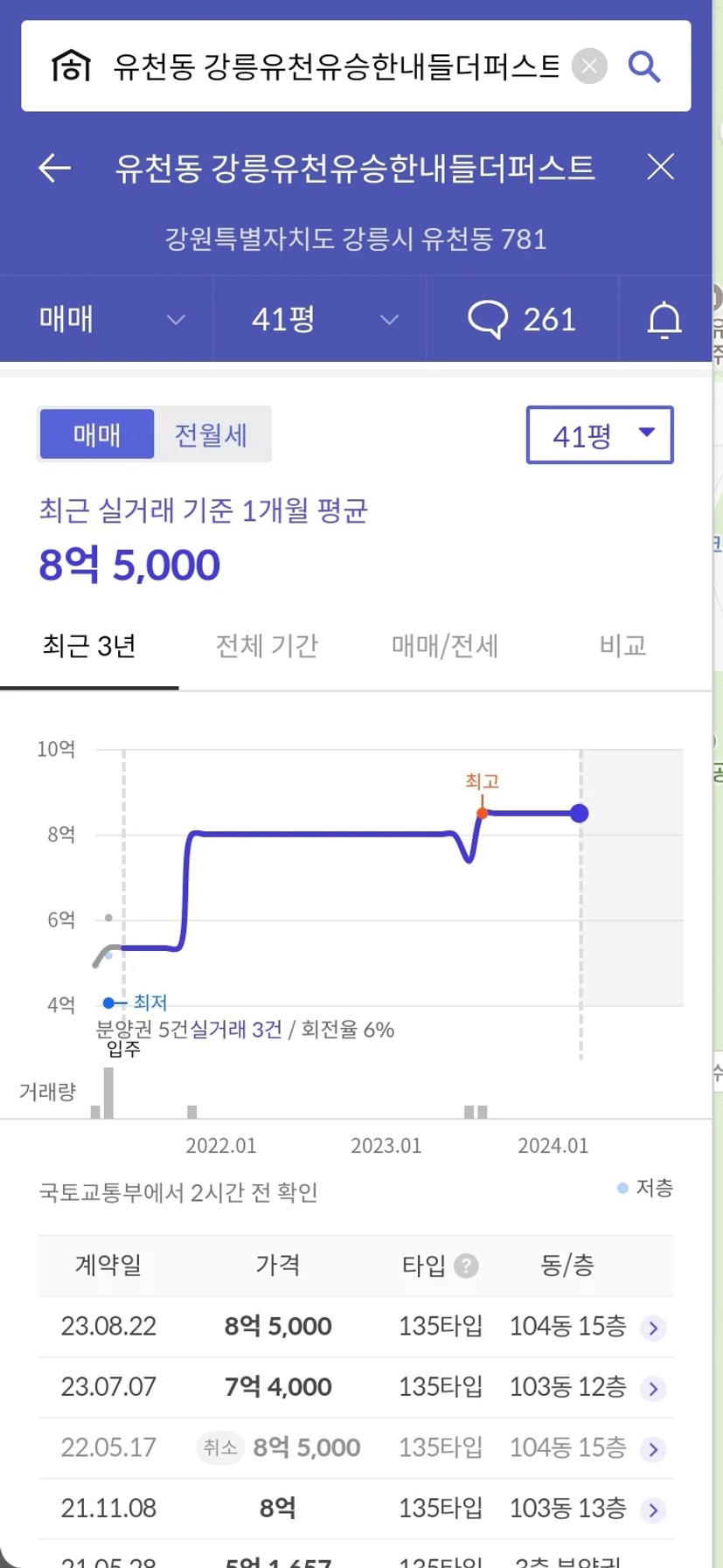Open the 비교 tab
Screen dimensions: 723x1568
click(x=622, y=646)
